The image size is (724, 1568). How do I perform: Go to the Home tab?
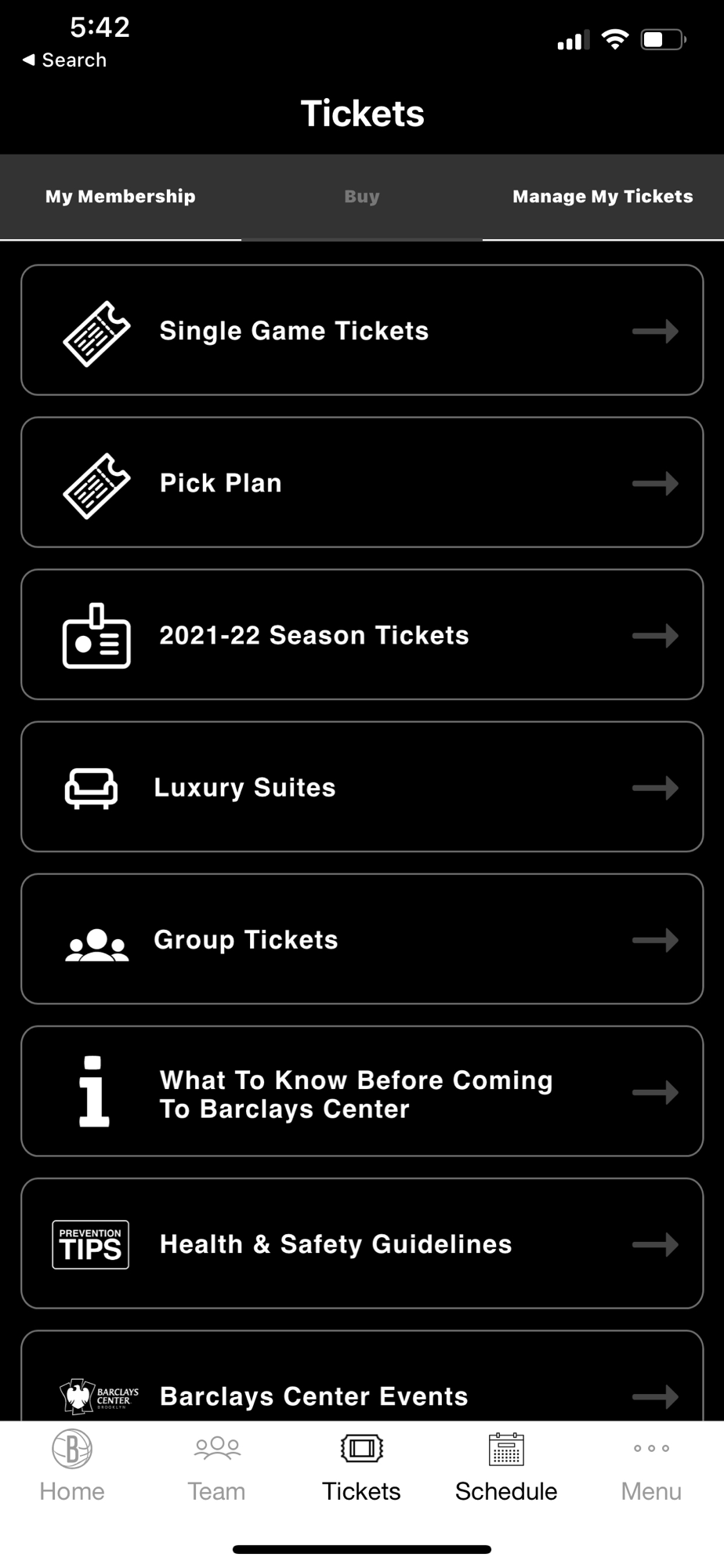click(x=72, y=1466)
